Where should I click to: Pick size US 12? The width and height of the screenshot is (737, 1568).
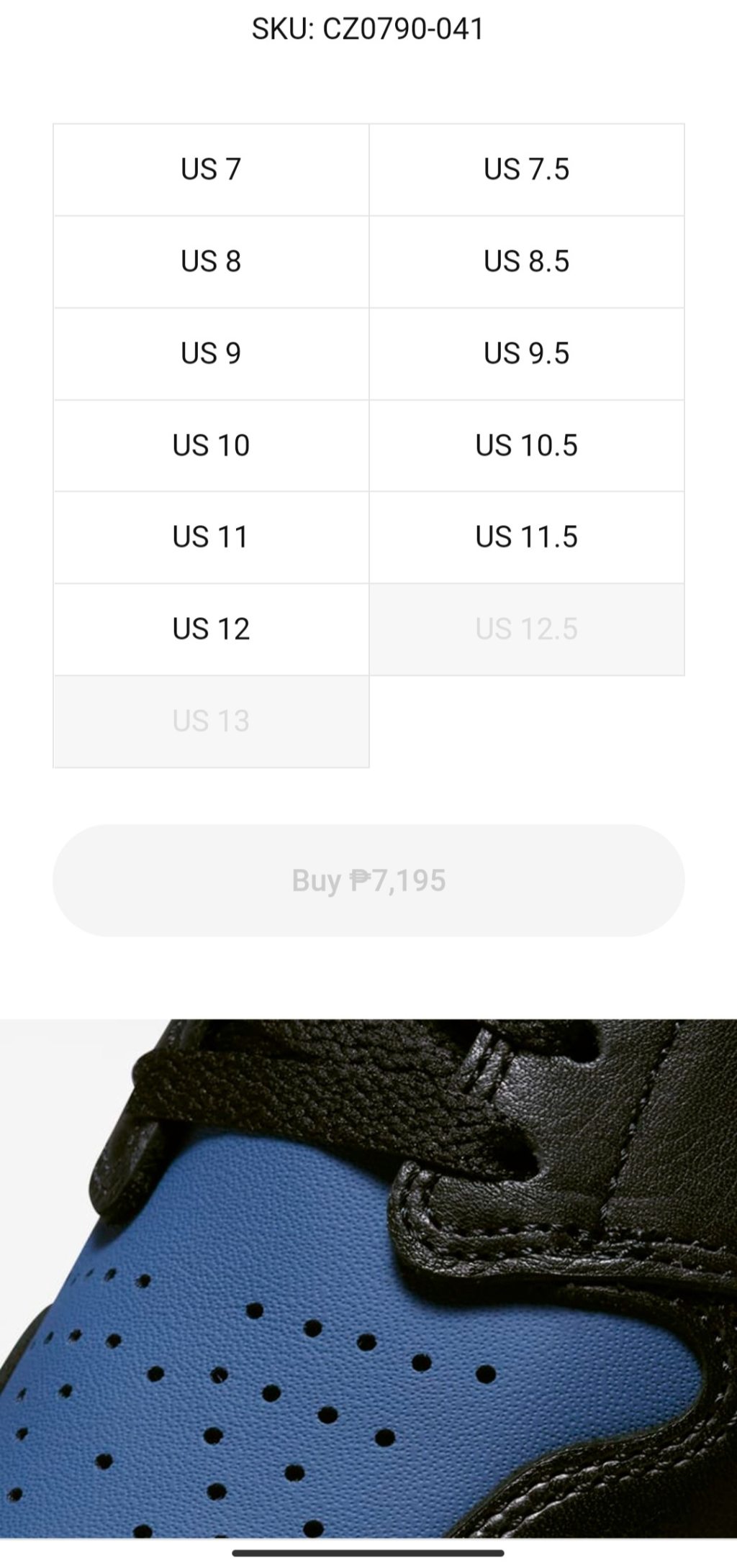coord(211,629)
